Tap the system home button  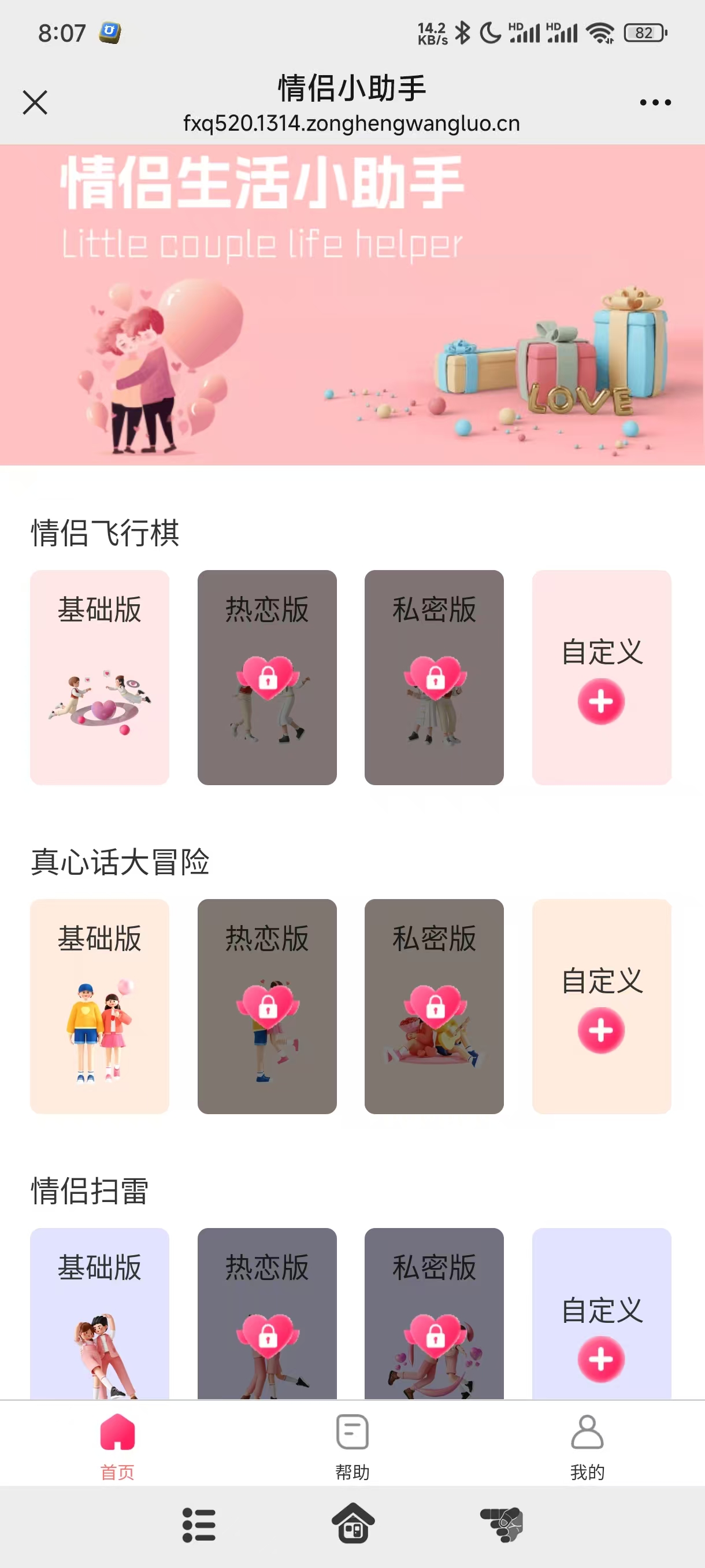353,1524
